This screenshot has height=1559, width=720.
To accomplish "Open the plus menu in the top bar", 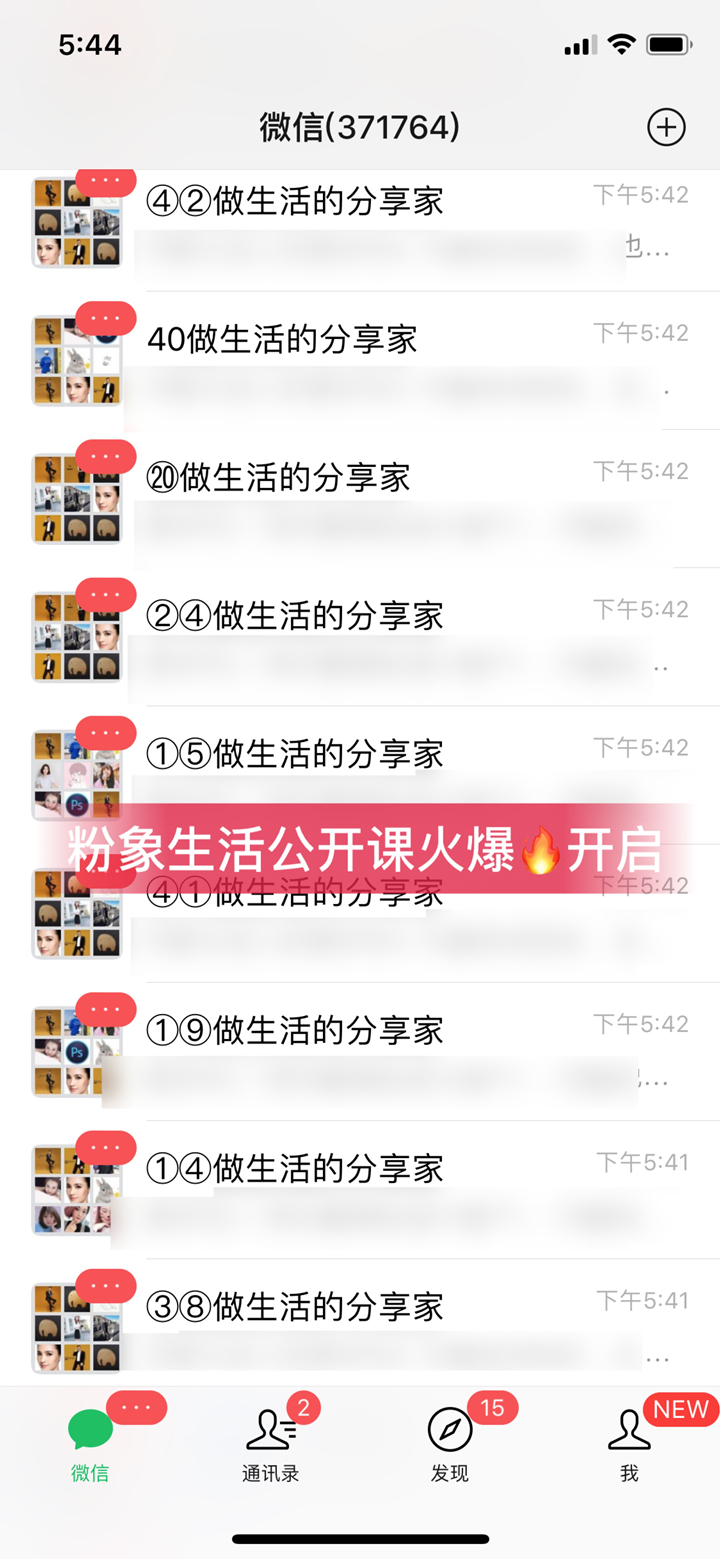I will click(666, 127).
